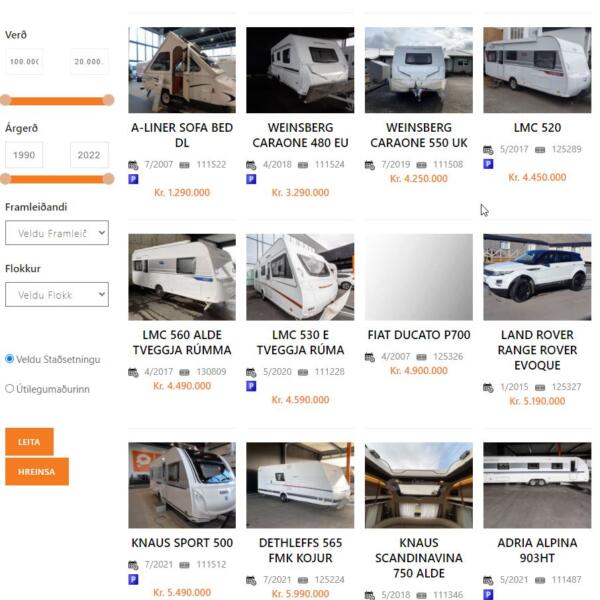Screen dimensions: 600x600
Task: Select the Veldu Staðsetningu radio option
Action: (10, 358)
